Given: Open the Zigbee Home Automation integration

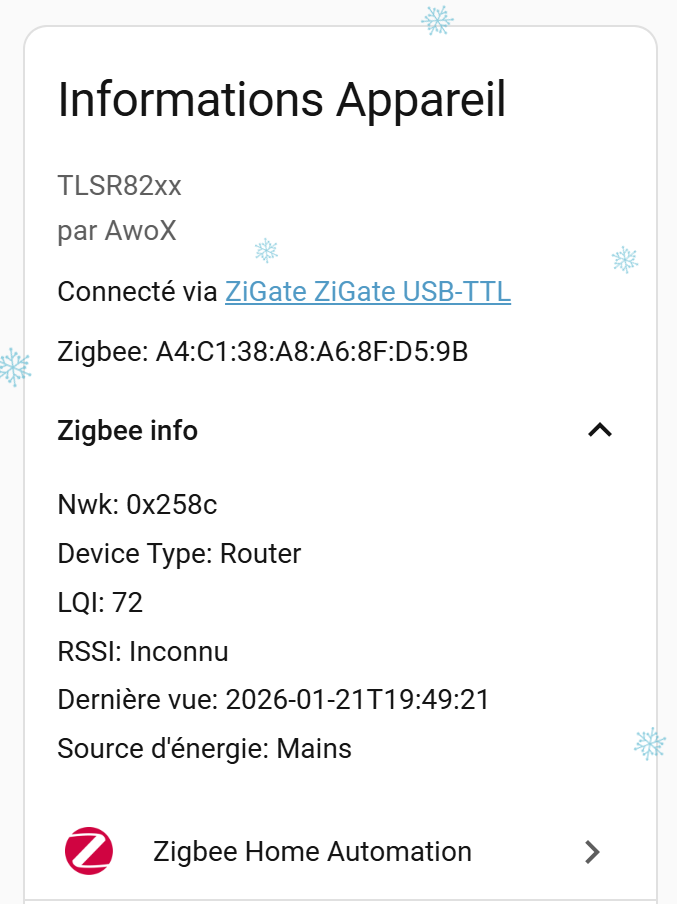Looking at the screenshot, I should tap(312, 852).
